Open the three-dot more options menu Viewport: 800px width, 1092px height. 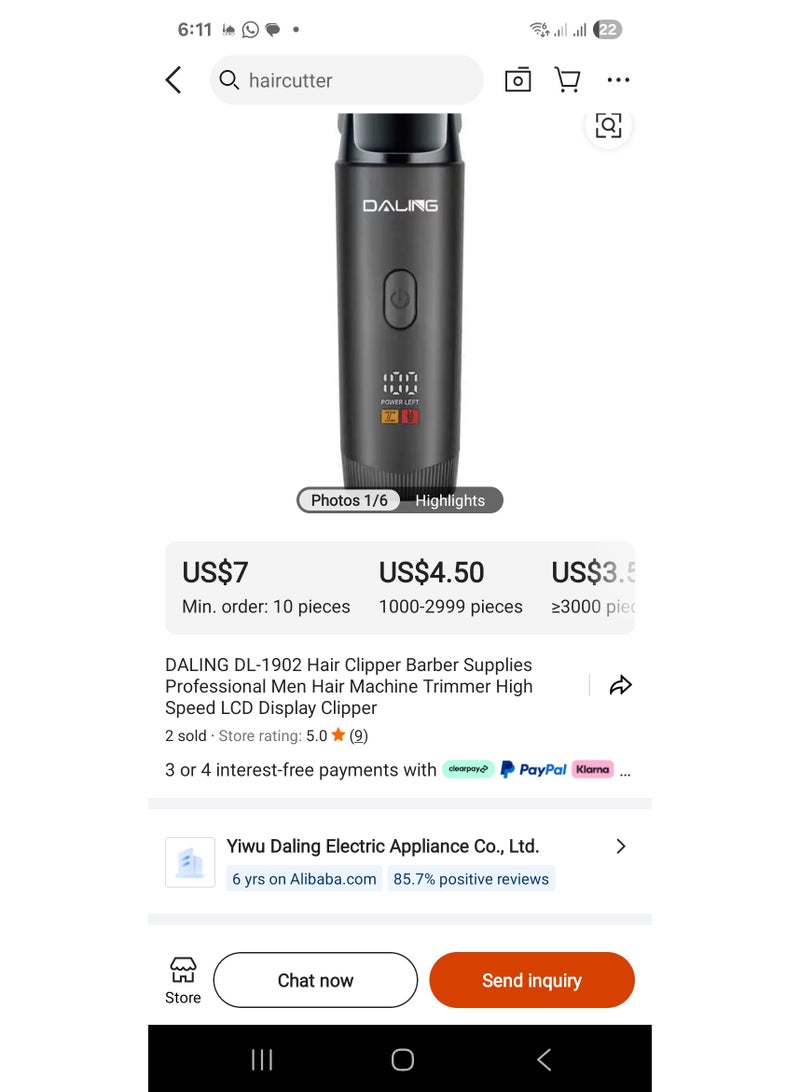(618, 80)
